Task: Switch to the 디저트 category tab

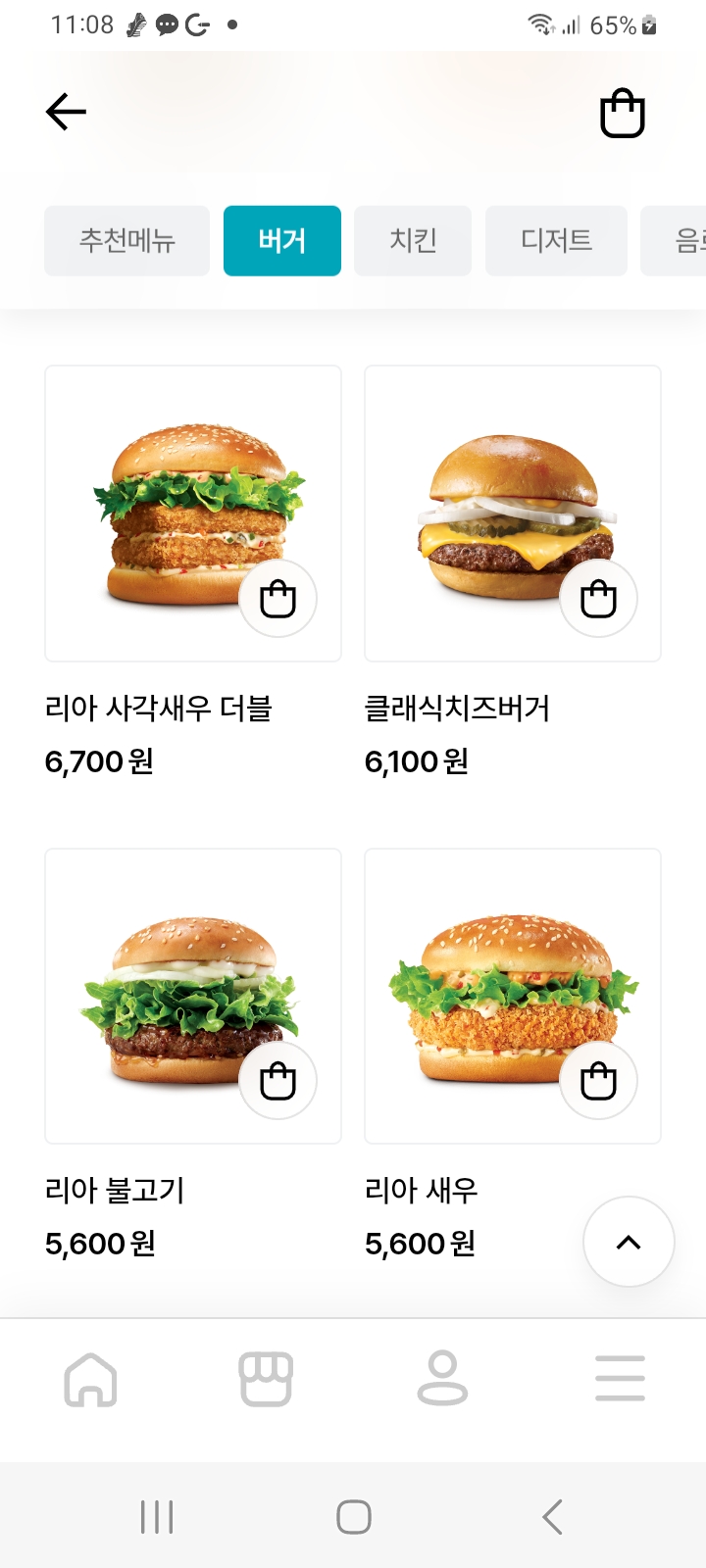Action: pos(556,240)
